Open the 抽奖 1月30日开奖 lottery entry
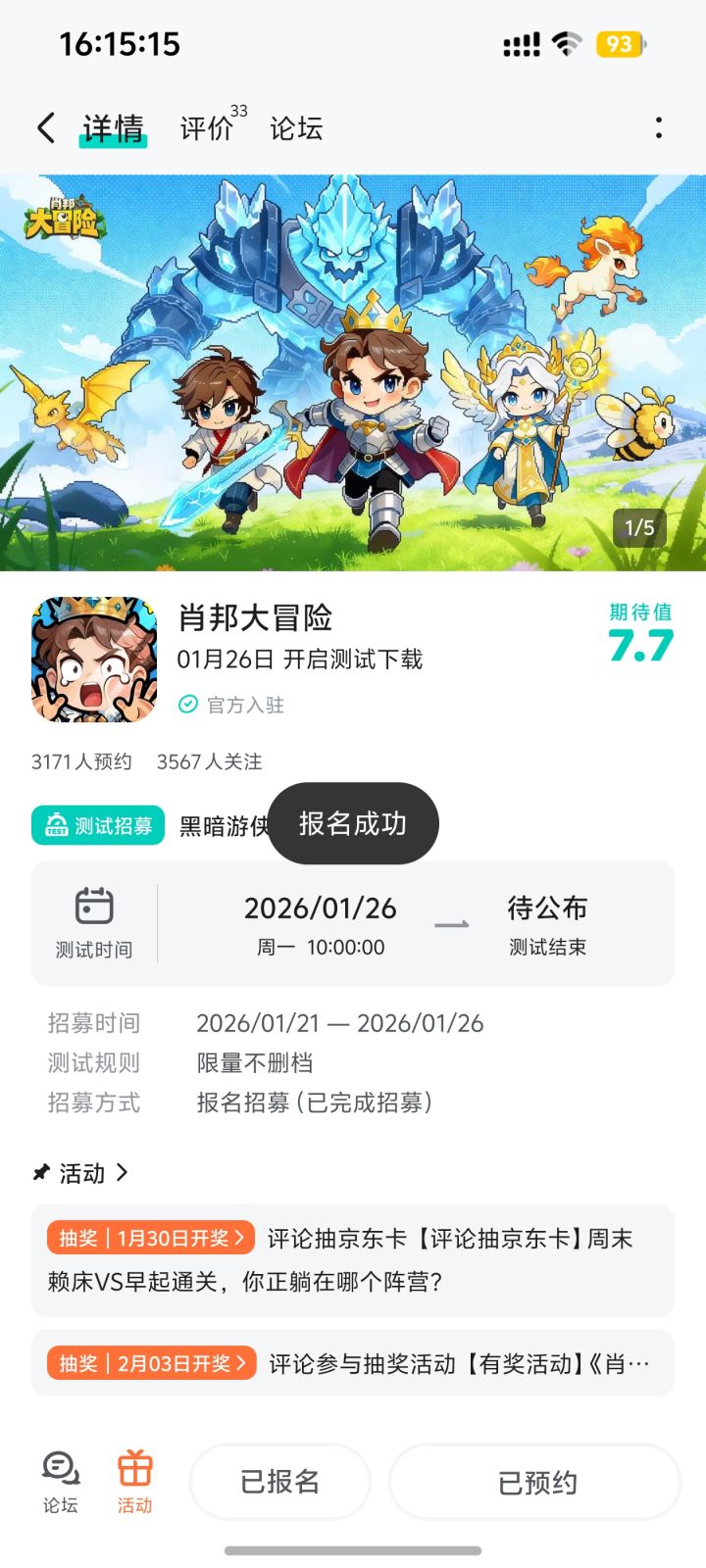The width and height of the screenshot is (706, 1568). tap(353, 1261)
